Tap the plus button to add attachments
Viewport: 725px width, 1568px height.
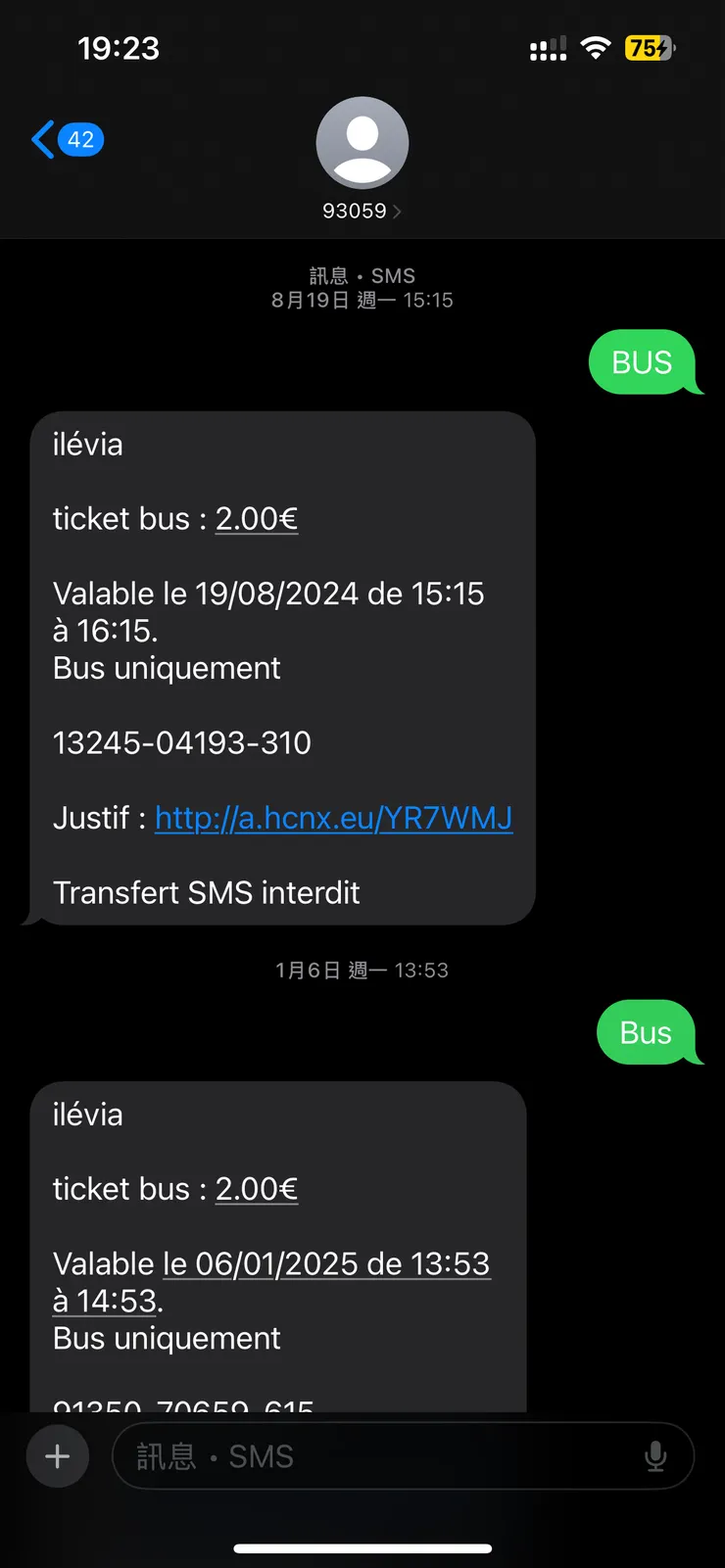click(x=58, y=1456)
